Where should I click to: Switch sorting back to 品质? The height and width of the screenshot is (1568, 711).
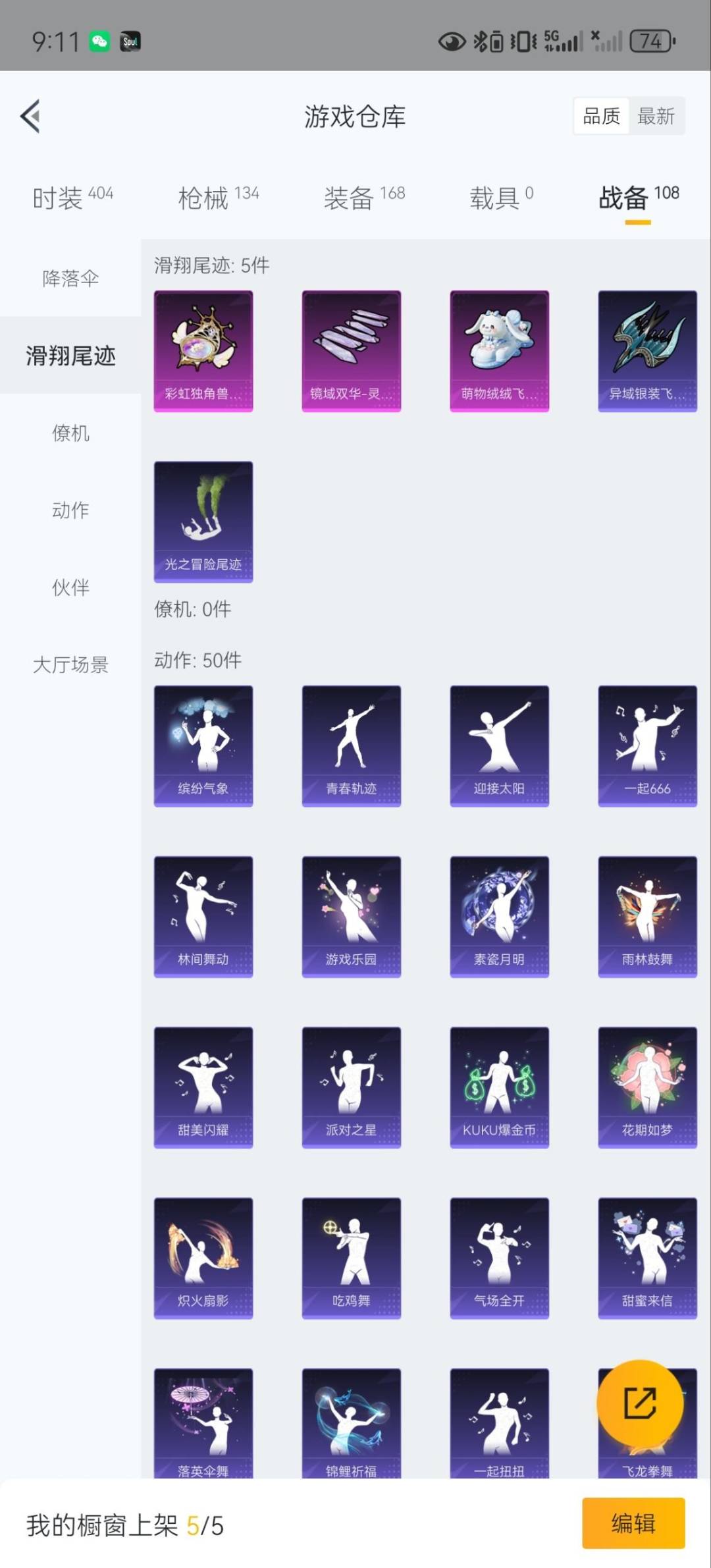tap(601, 116)
